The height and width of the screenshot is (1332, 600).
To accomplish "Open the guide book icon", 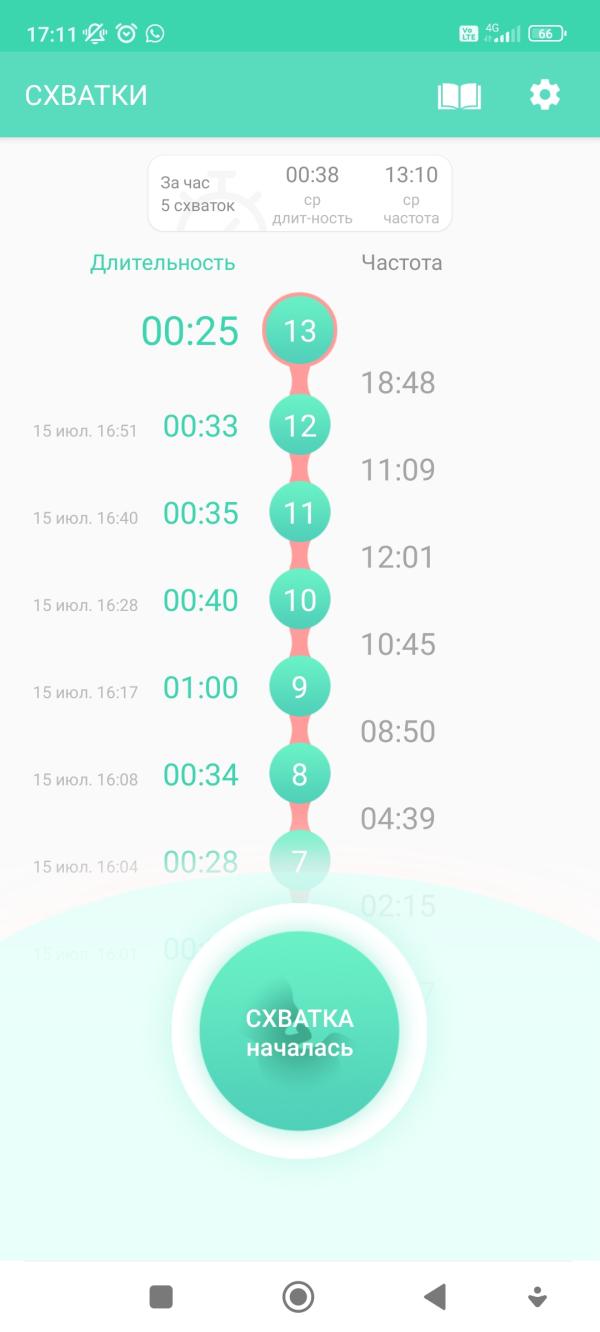I will pyautogui.click(x=460, y=96).
